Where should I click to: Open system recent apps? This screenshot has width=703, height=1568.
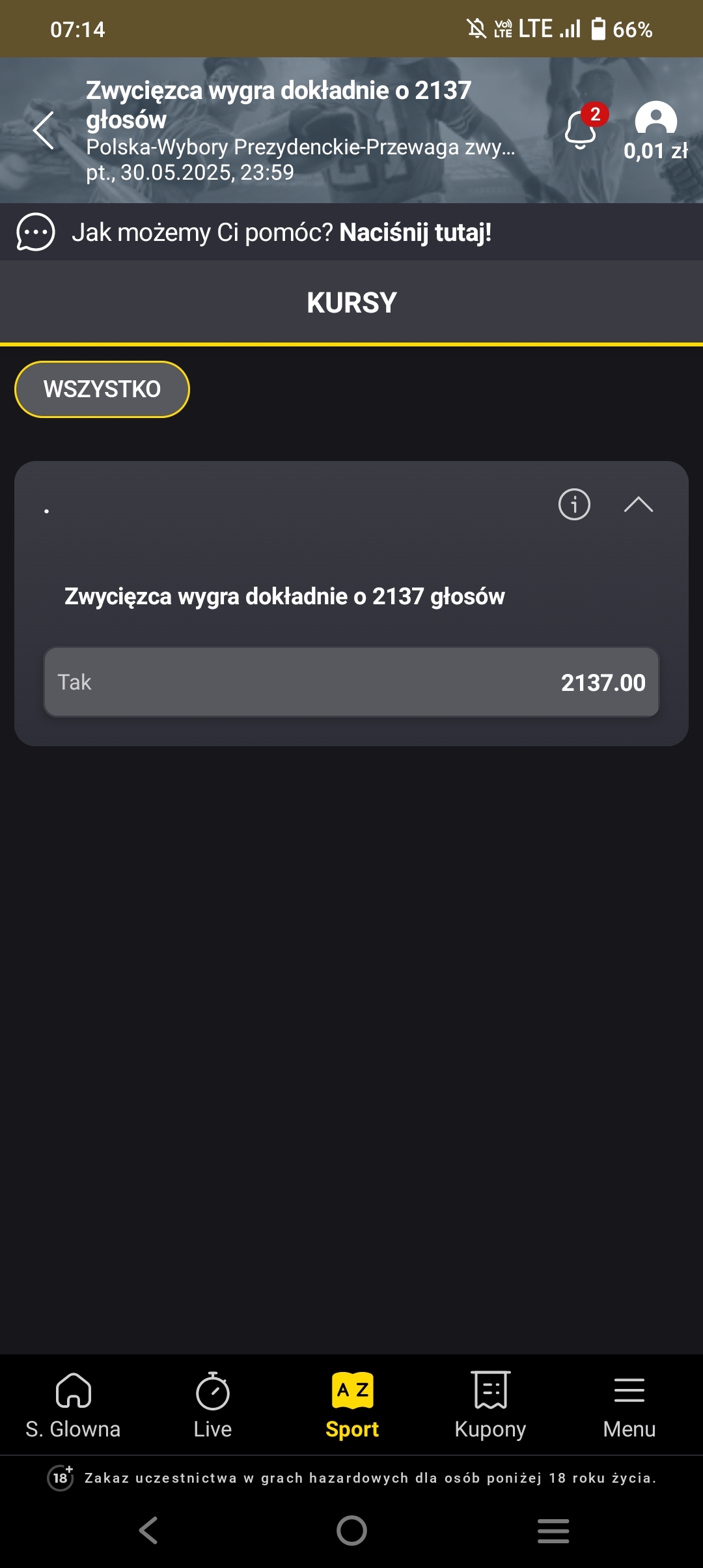(553, 1530)
